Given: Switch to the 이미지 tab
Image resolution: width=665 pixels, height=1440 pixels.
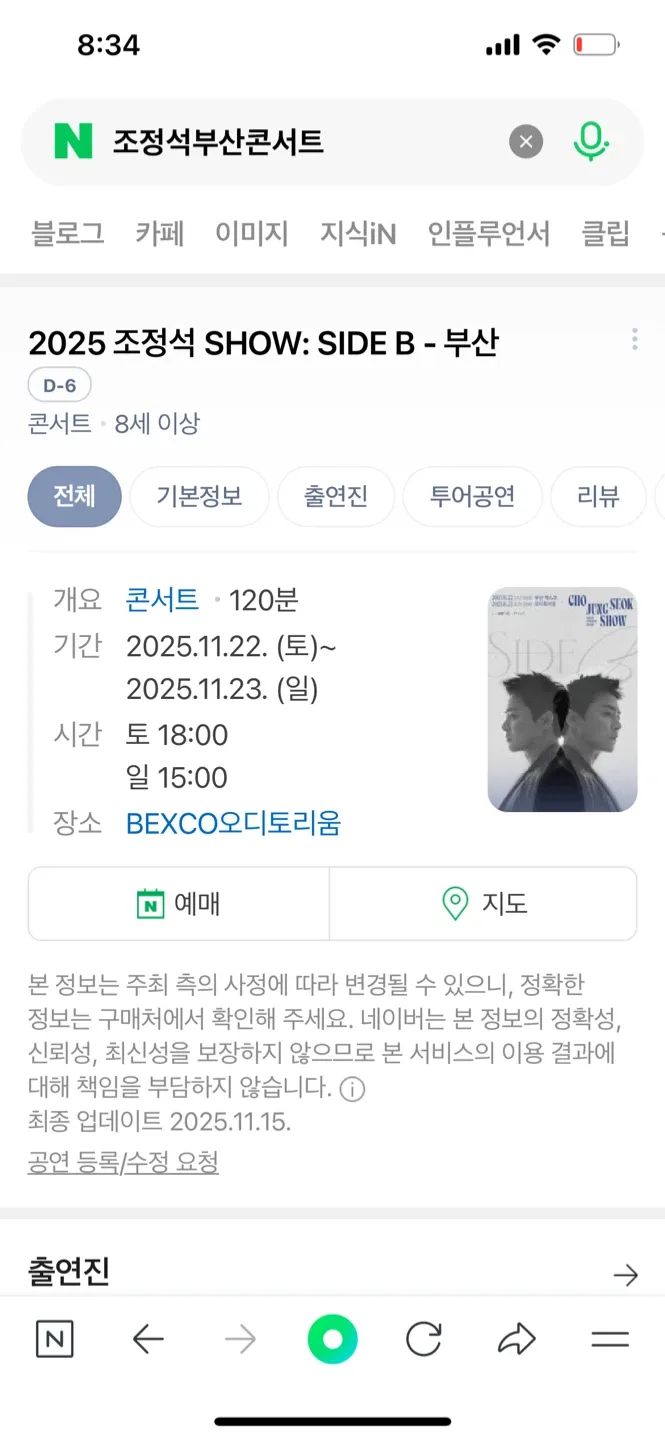Looking at the screenshot, I should 252,234.
